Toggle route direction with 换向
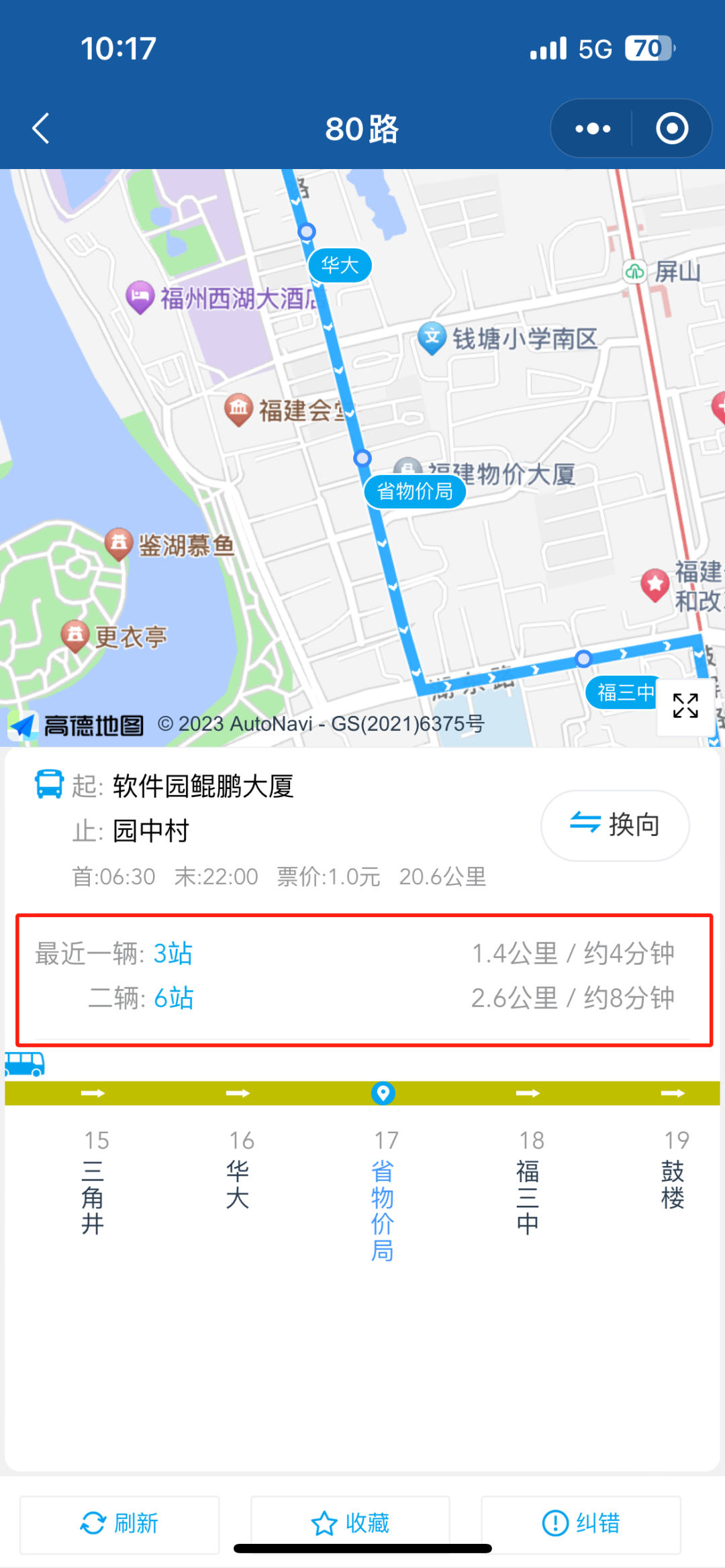Screen dimensions: 725x1568 (614, 825)
